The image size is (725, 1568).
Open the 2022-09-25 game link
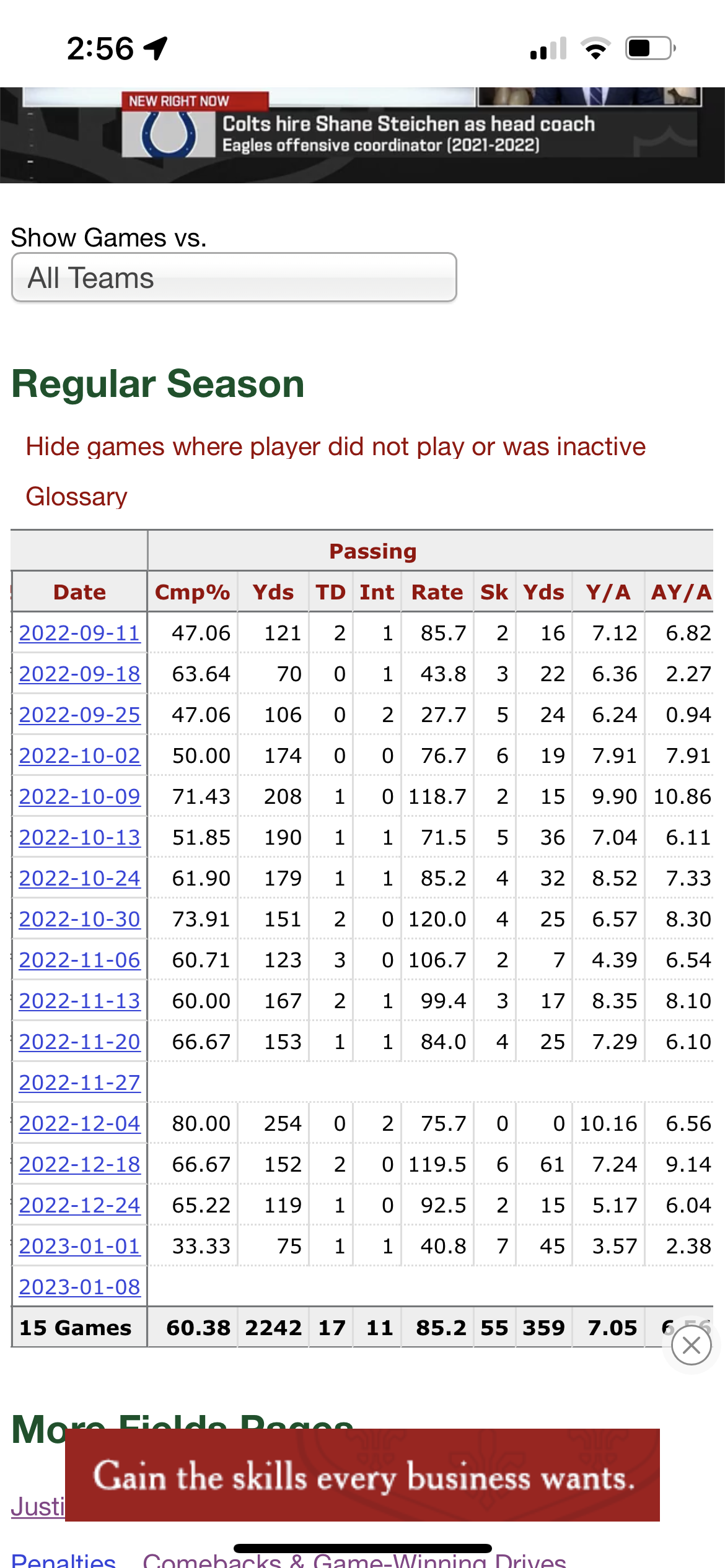[79, 715]
